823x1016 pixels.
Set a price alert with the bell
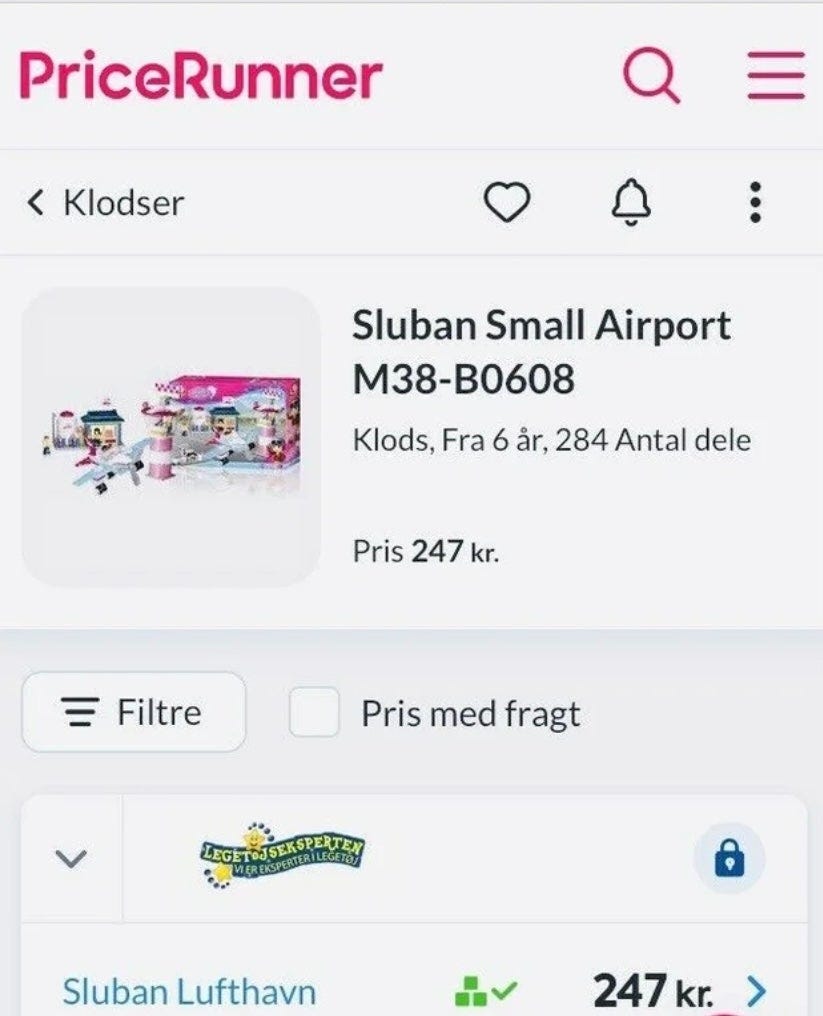631,203
